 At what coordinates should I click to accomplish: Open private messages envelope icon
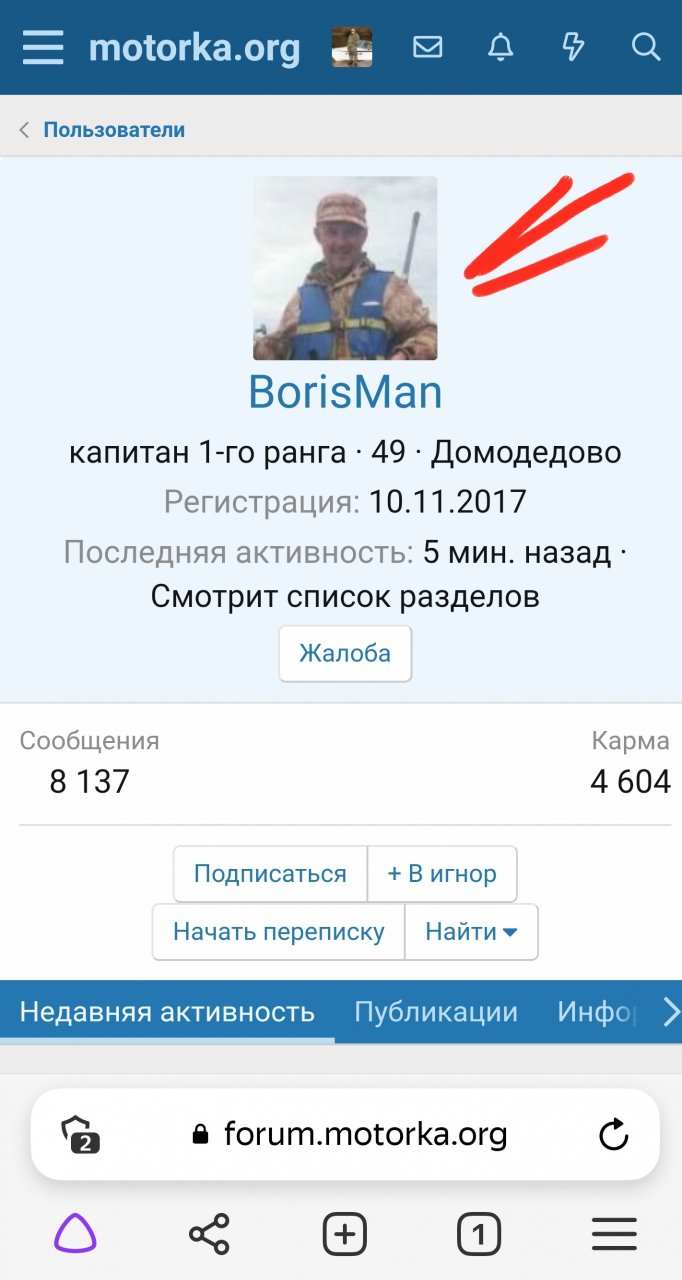(x=427, y=47)
